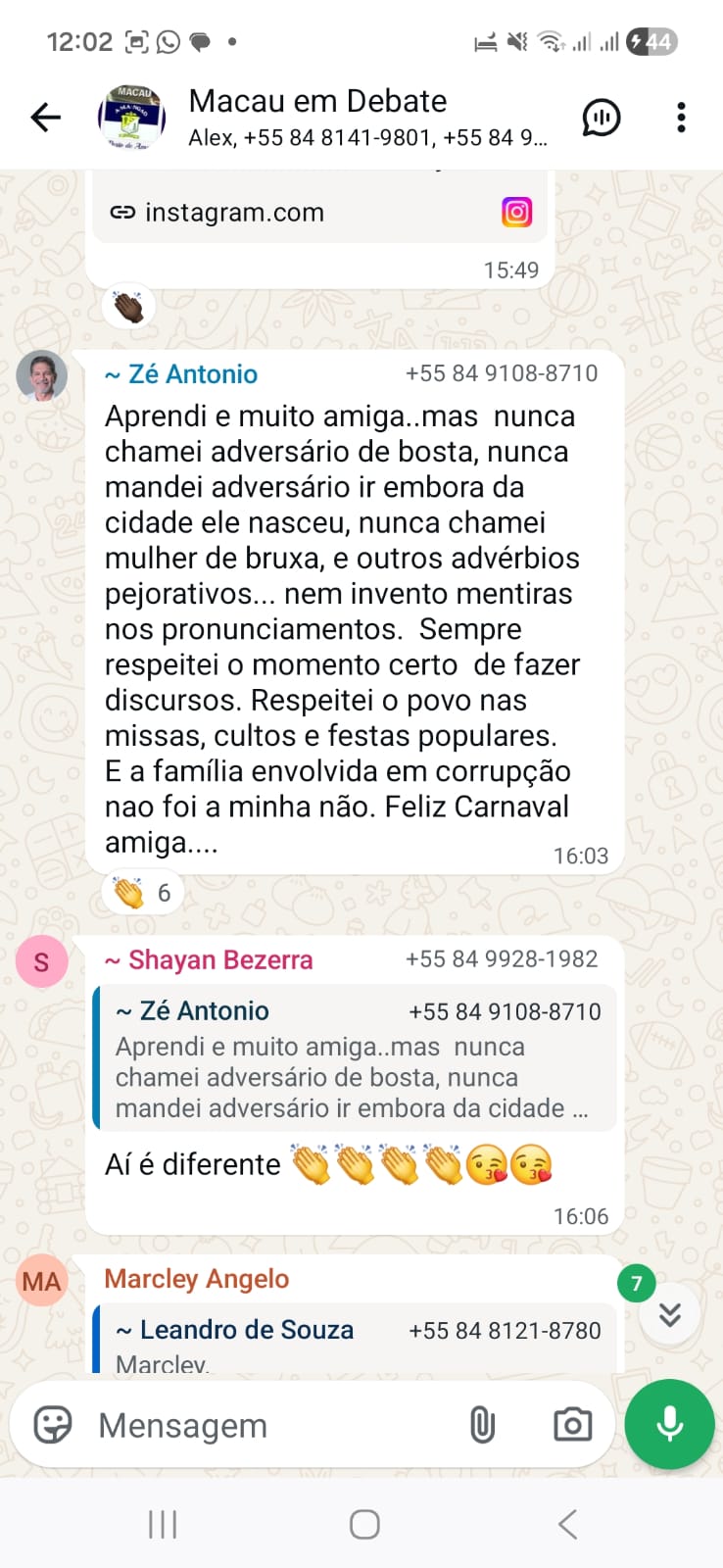Go back from the Macau em Debate chat
This screenshot has width=723, height=1568.
[45, 118]
